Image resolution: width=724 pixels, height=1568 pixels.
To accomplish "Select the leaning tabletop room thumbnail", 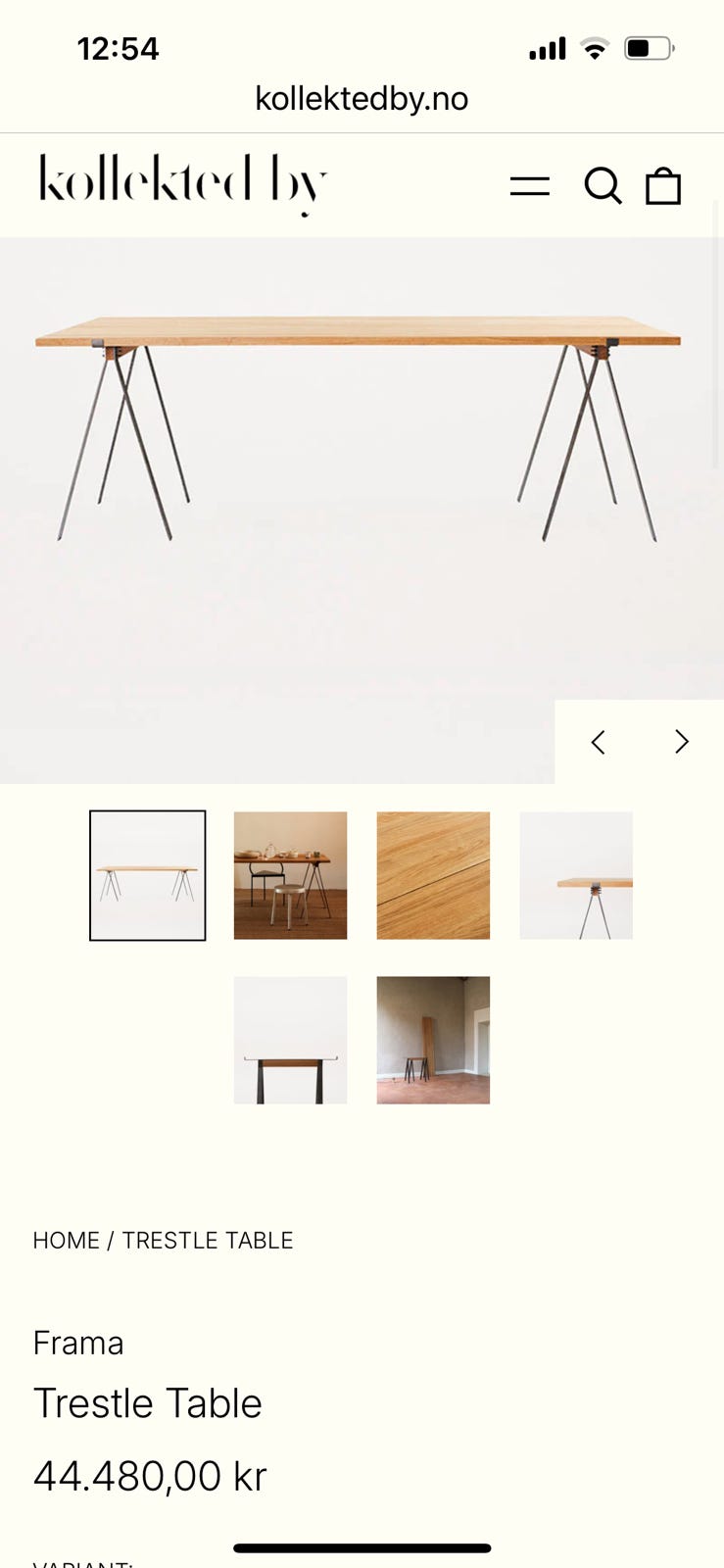I will click(x=433, y=1040).
